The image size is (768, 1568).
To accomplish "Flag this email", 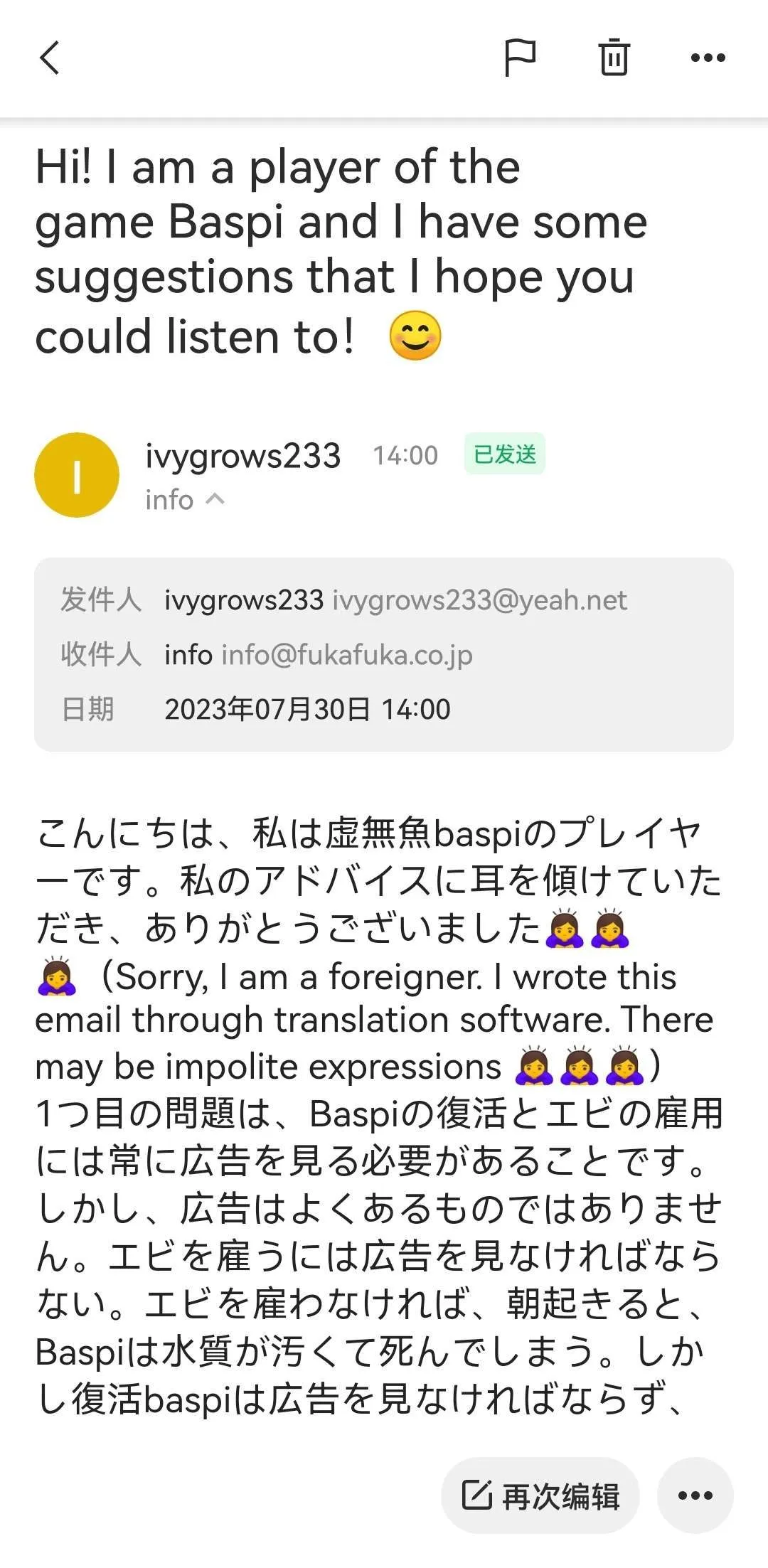I will (520, 58).
